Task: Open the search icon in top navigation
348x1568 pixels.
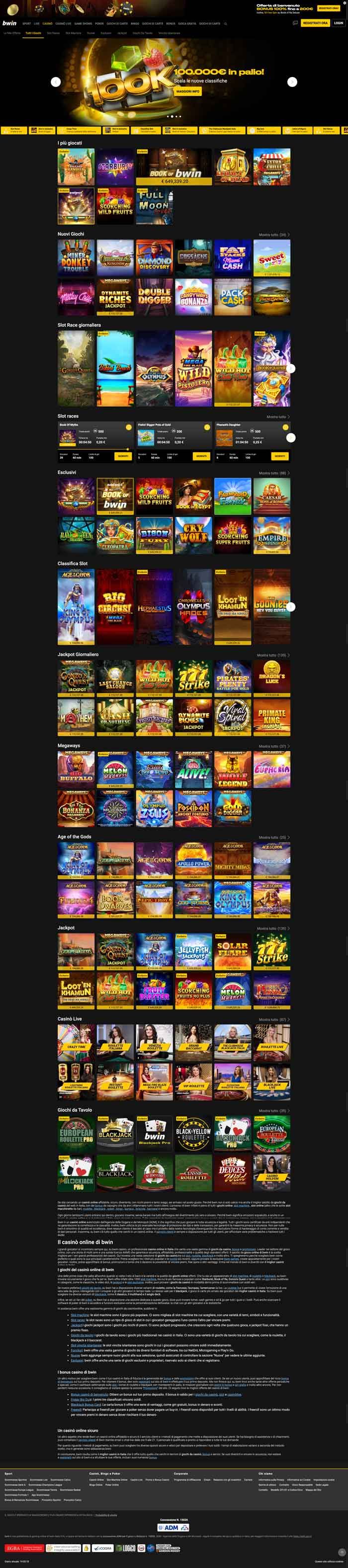Action: tap(226, 24)
